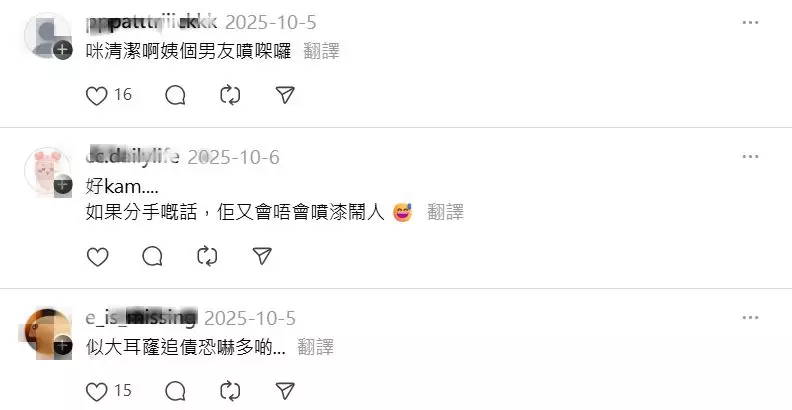This screenshot has width=792, height=410.
Task: Follow the author of 似大耳窿追債 comment
Action: [63, 346]
